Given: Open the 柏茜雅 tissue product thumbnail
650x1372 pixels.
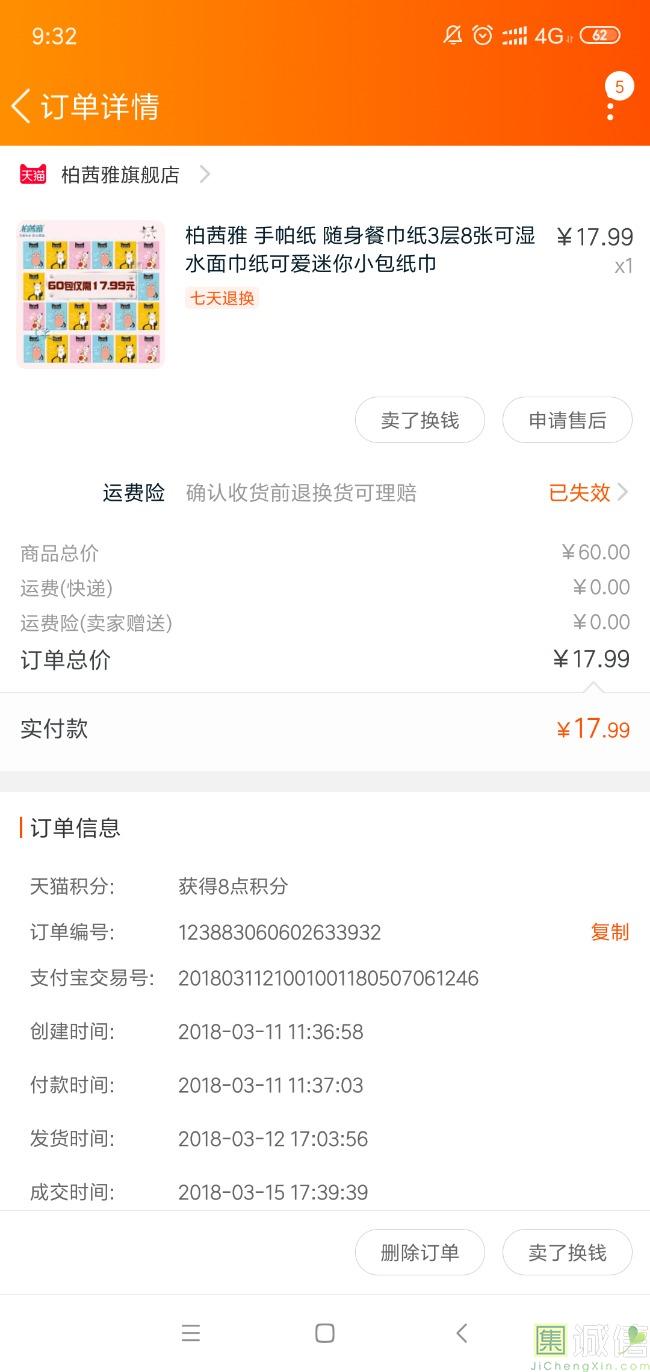Looking at the screenshot, I should [90, 294].
